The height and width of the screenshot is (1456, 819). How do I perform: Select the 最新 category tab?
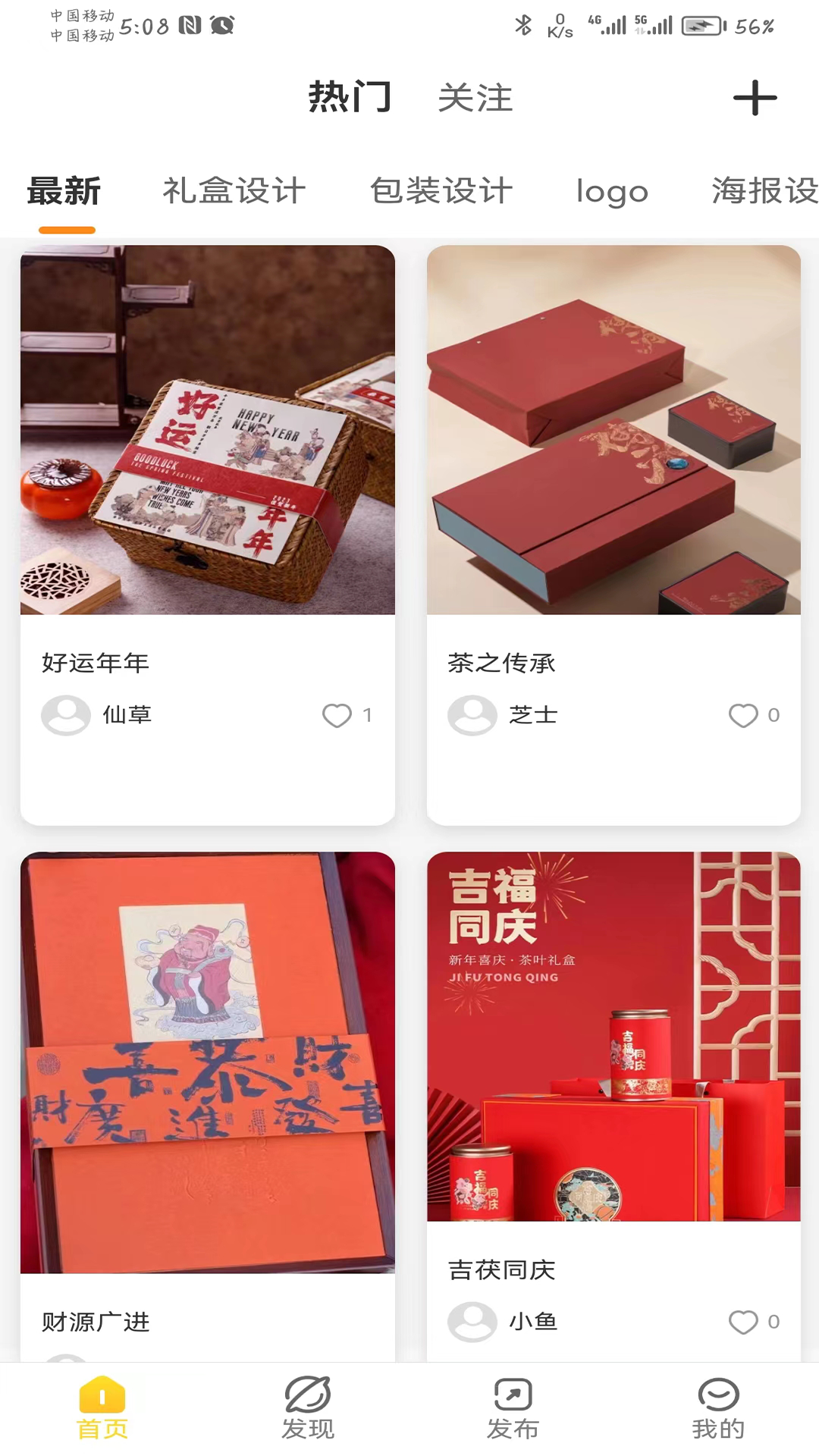(x=64, y=191)
